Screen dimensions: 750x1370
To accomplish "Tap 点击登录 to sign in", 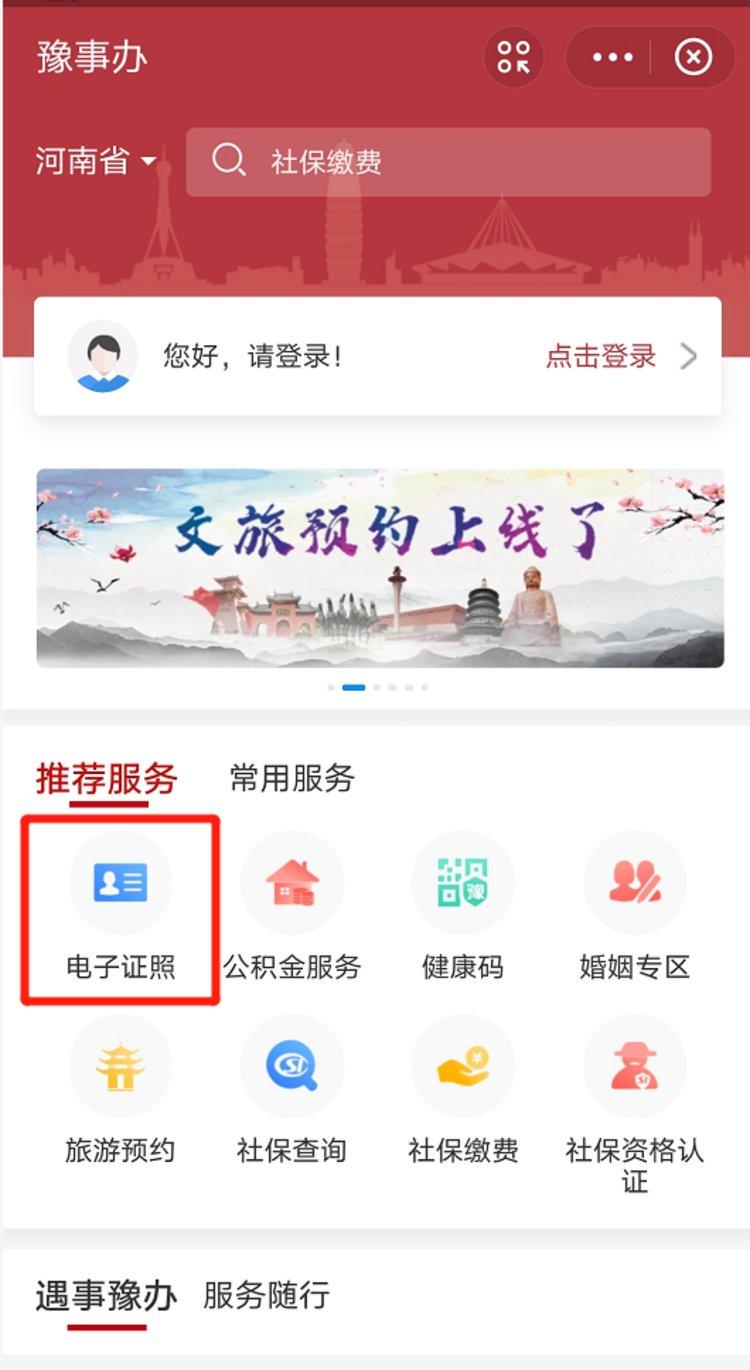I will click(x=601, y=356).
